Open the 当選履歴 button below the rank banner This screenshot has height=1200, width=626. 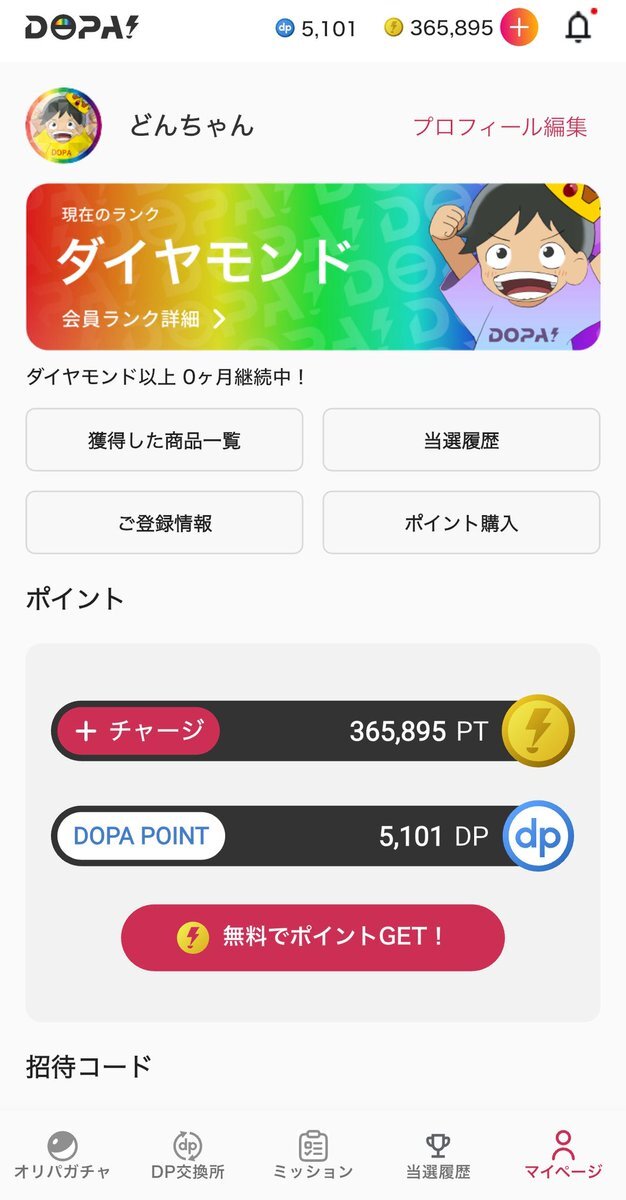point(461,440)
